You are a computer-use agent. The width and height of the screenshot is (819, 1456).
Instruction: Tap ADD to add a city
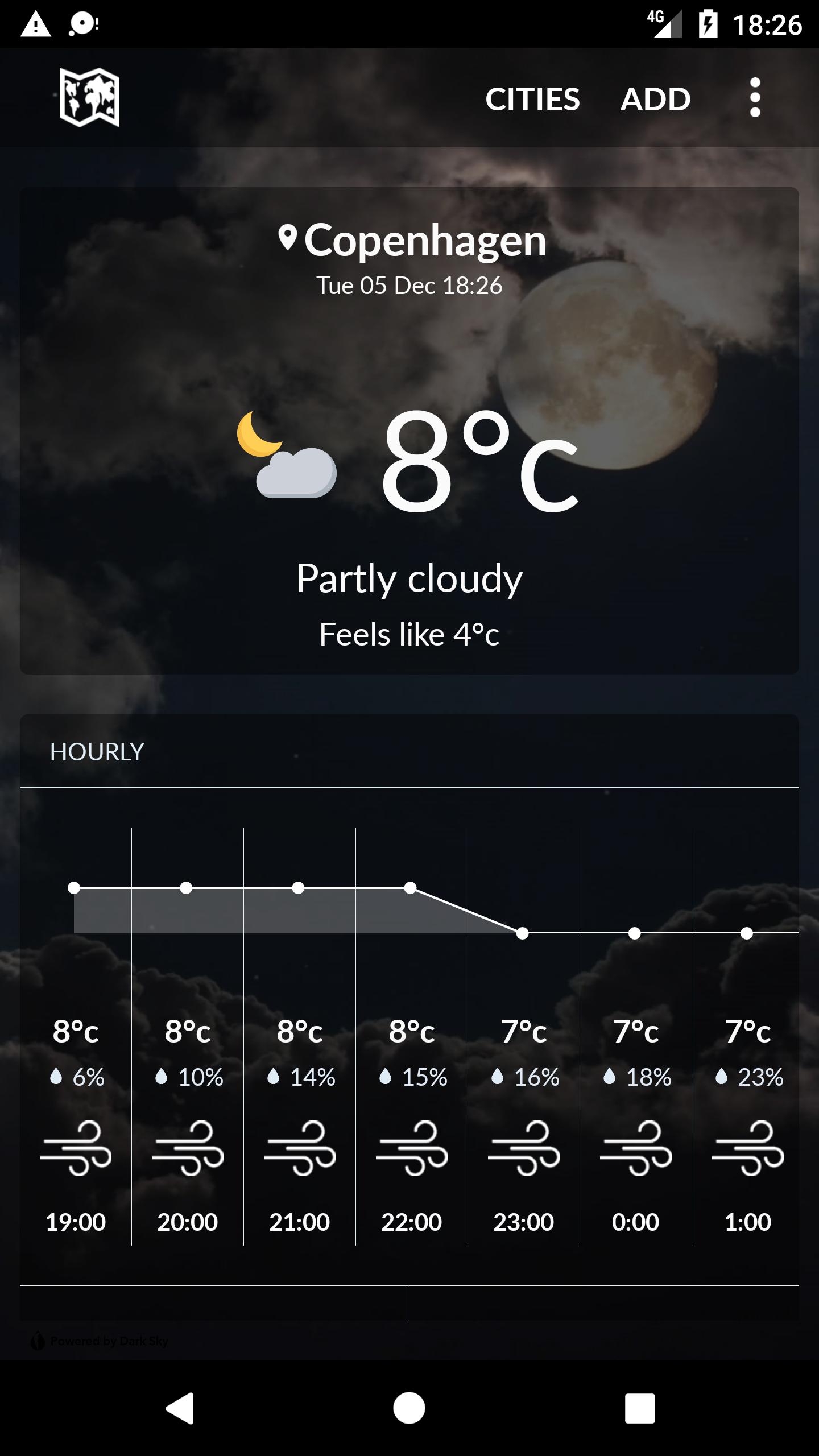point(655,99)
